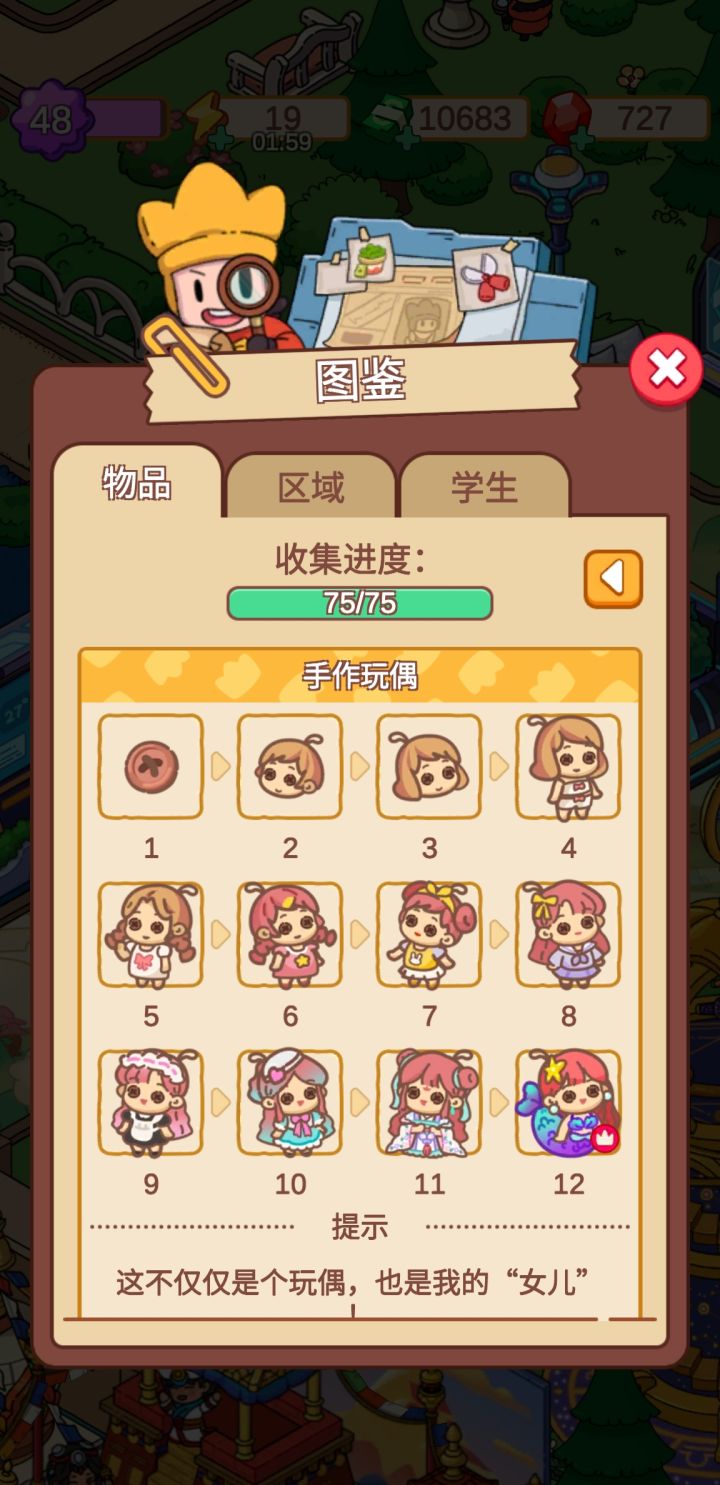Open doll 11 in the kimono outfit
The width and height of the screenshot is (720, 1485).
tap(428, 1101)
